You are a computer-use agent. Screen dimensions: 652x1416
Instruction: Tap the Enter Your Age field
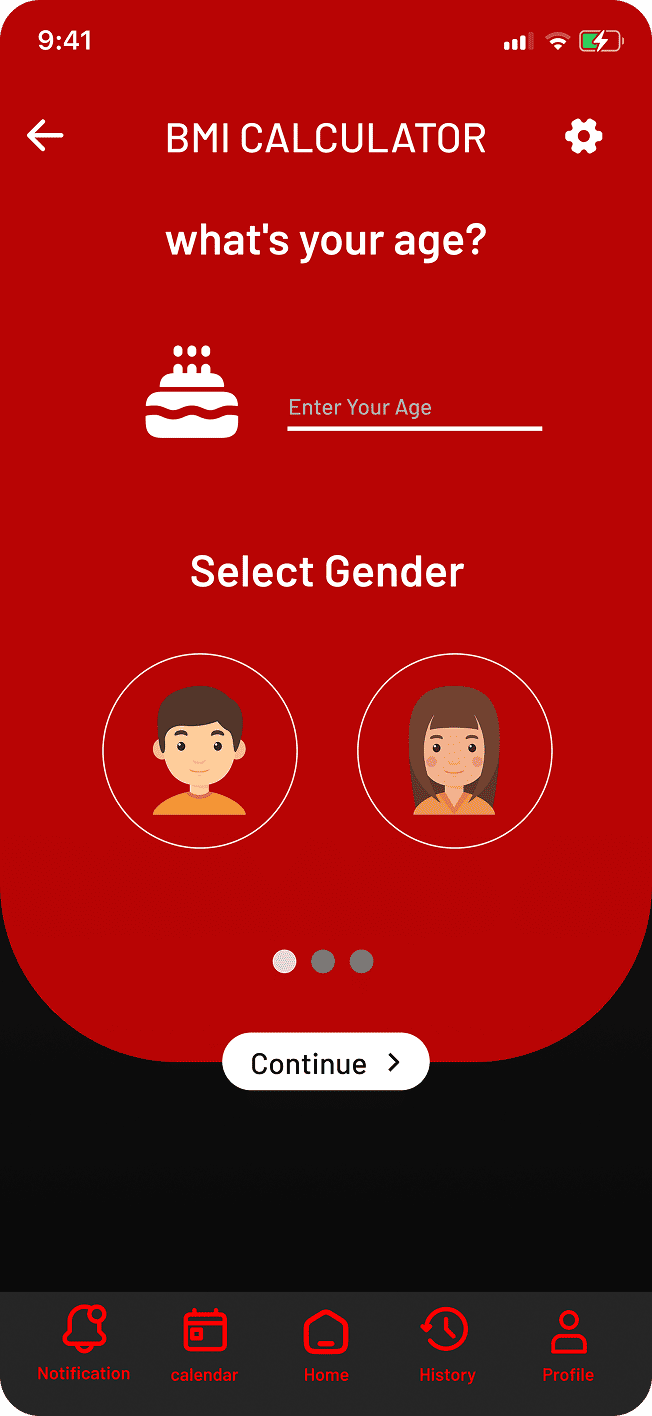click(414, 408)
